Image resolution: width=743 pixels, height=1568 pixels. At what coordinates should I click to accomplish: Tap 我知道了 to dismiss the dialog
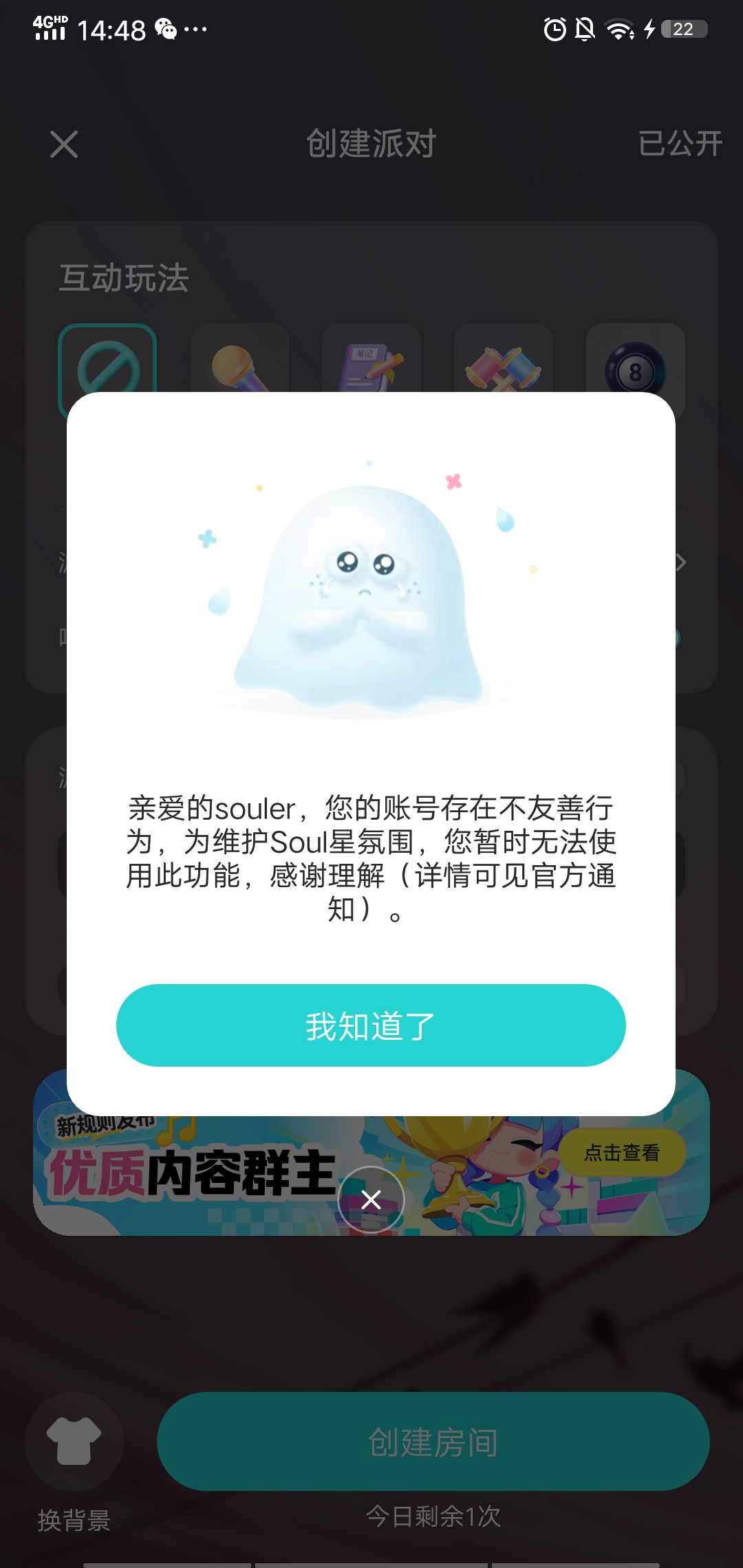point(371,1025)
